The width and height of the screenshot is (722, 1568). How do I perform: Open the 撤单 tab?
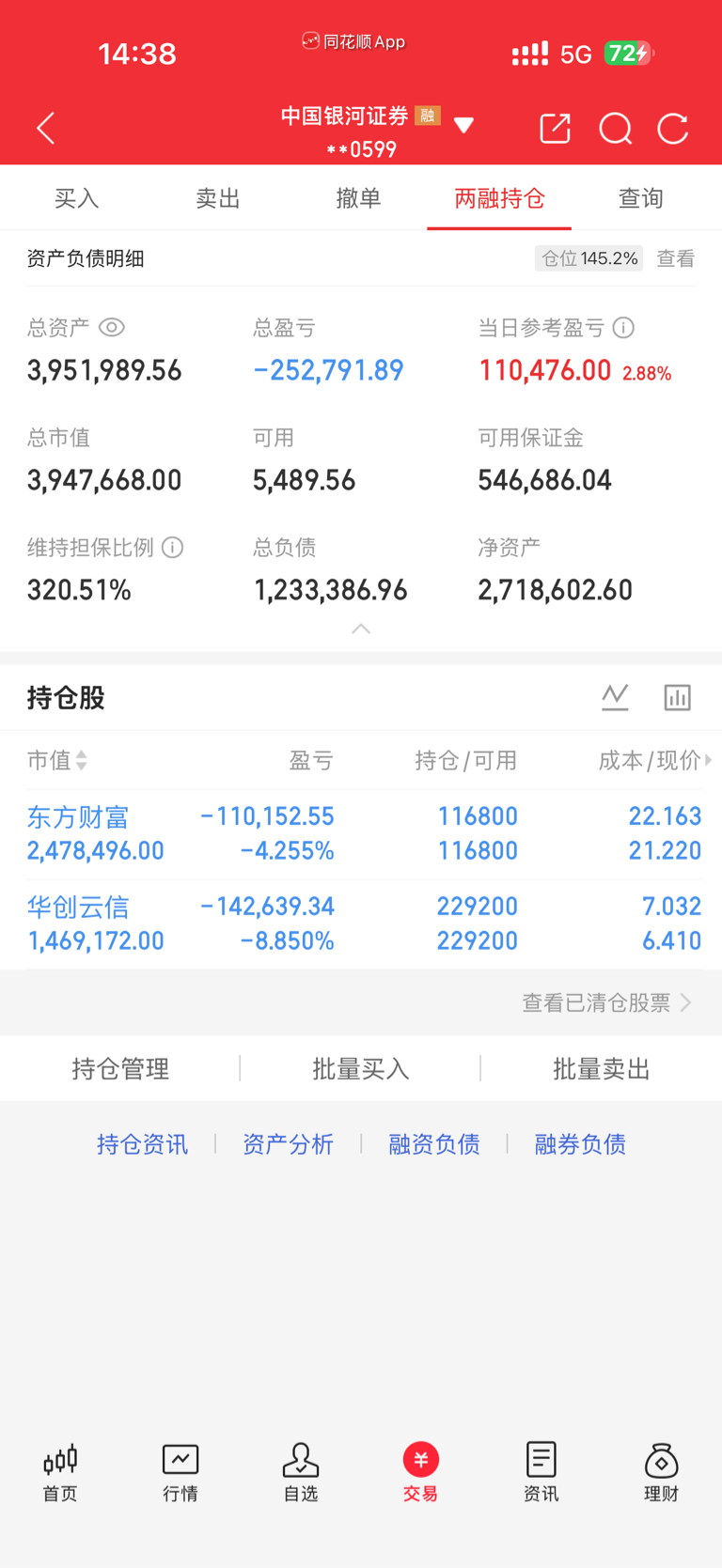(x=358, y=198)
